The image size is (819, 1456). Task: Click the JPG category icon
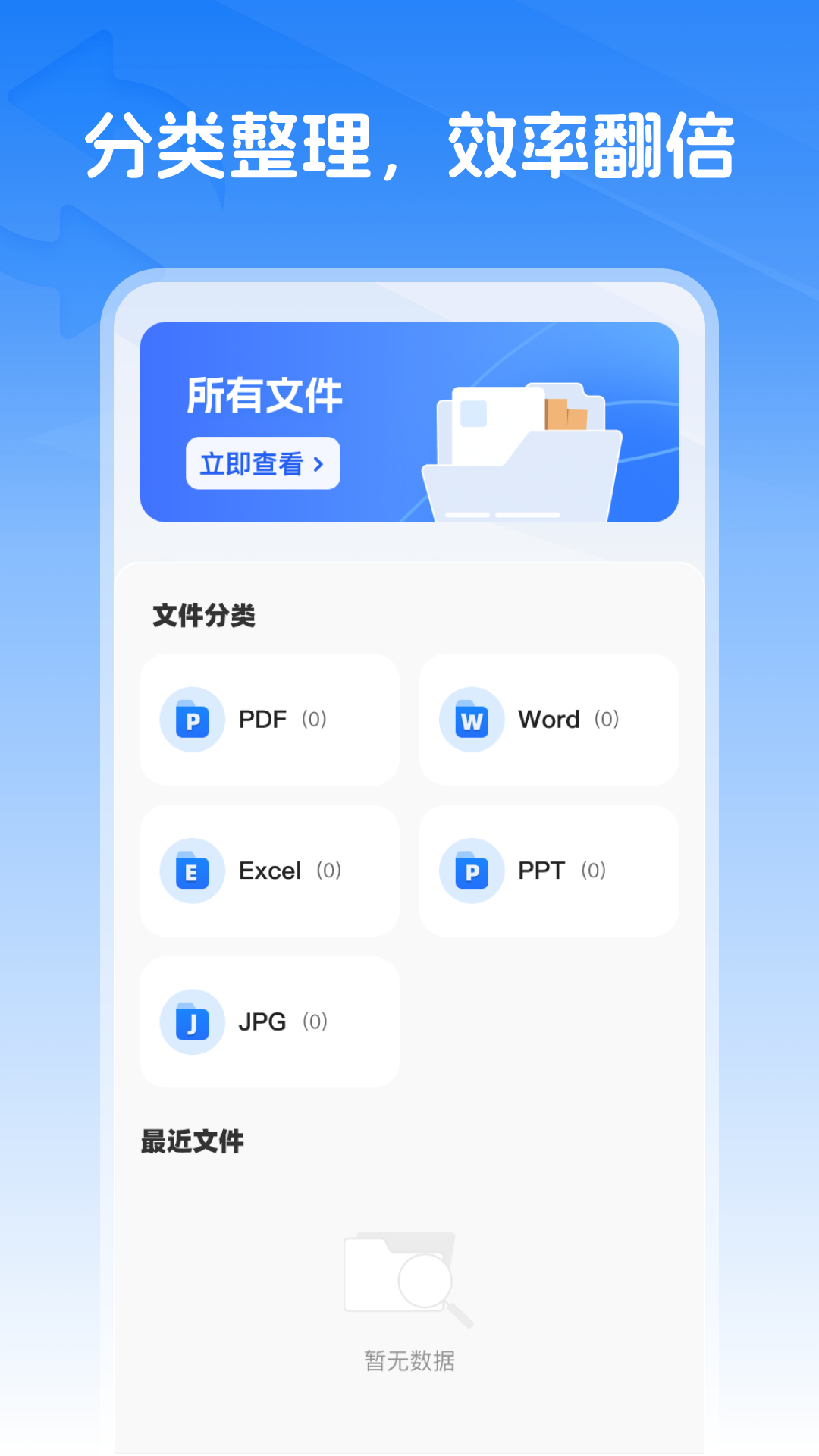point(191,1021)
